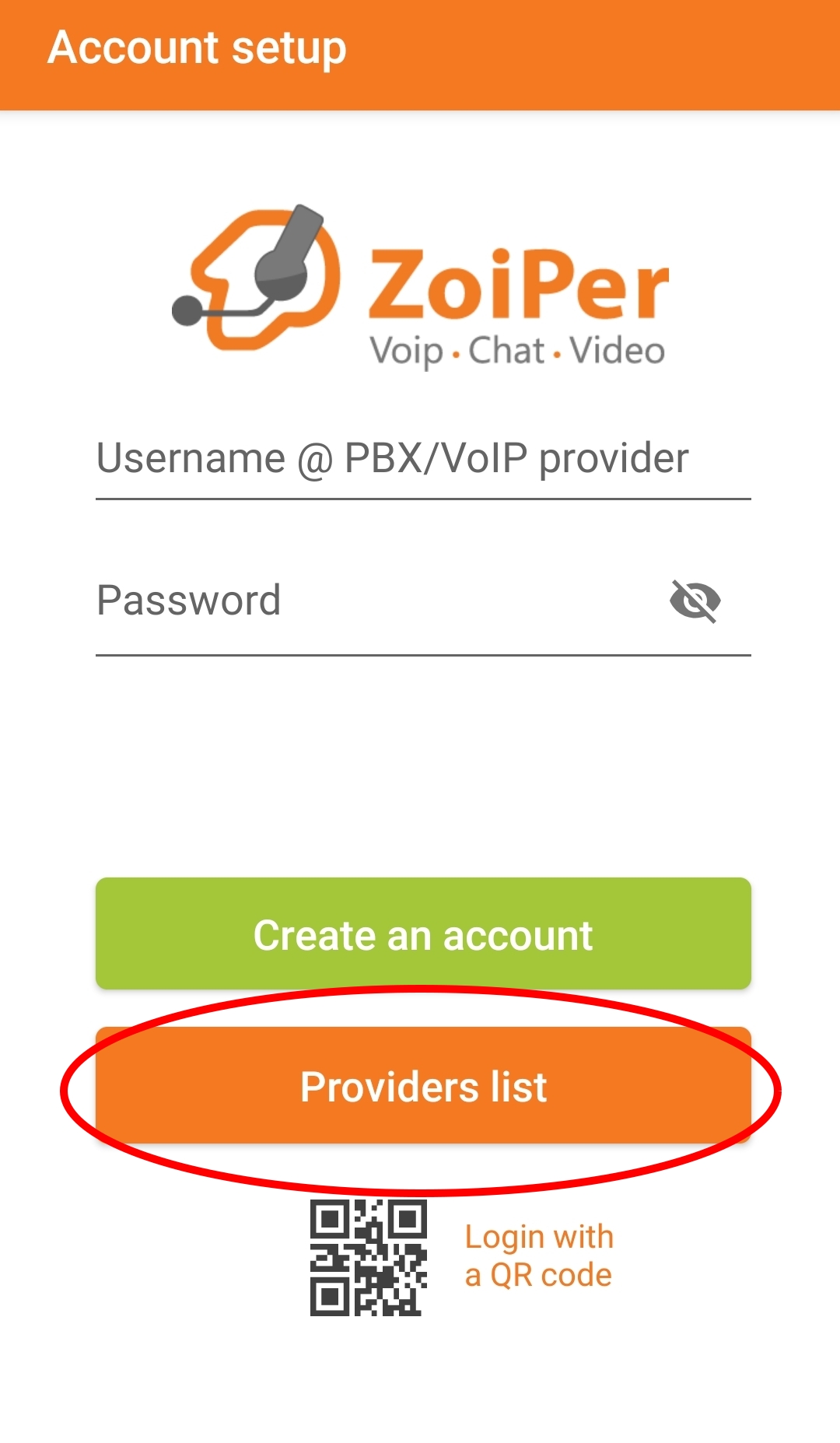Image resolution: width=840 pixels, height=1443 pixels.
Task: Toggle password visibility eye icon
Action: tap(695, 601)
